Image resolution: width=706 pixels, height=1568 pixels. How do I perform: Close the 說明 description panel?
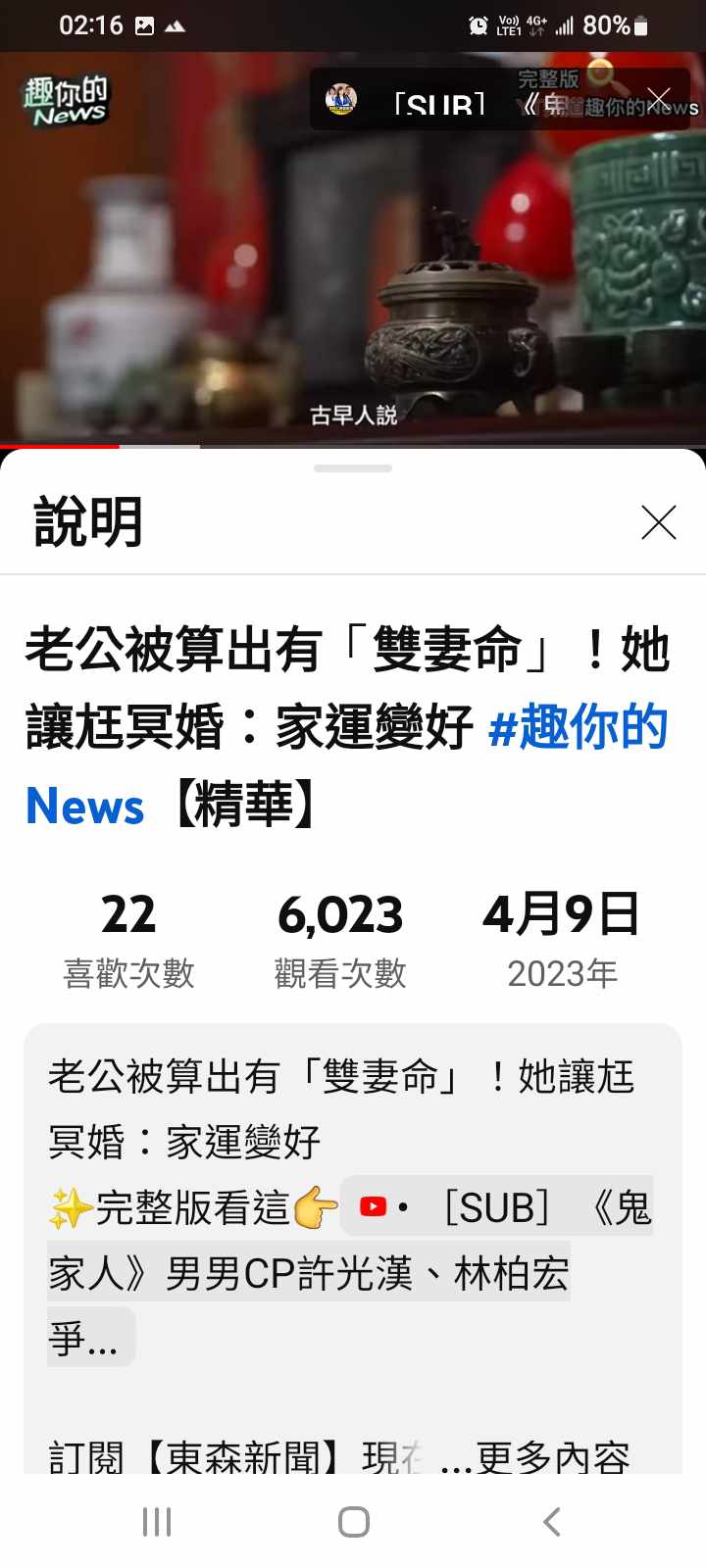pyautogui.click(x=658, y=522)
